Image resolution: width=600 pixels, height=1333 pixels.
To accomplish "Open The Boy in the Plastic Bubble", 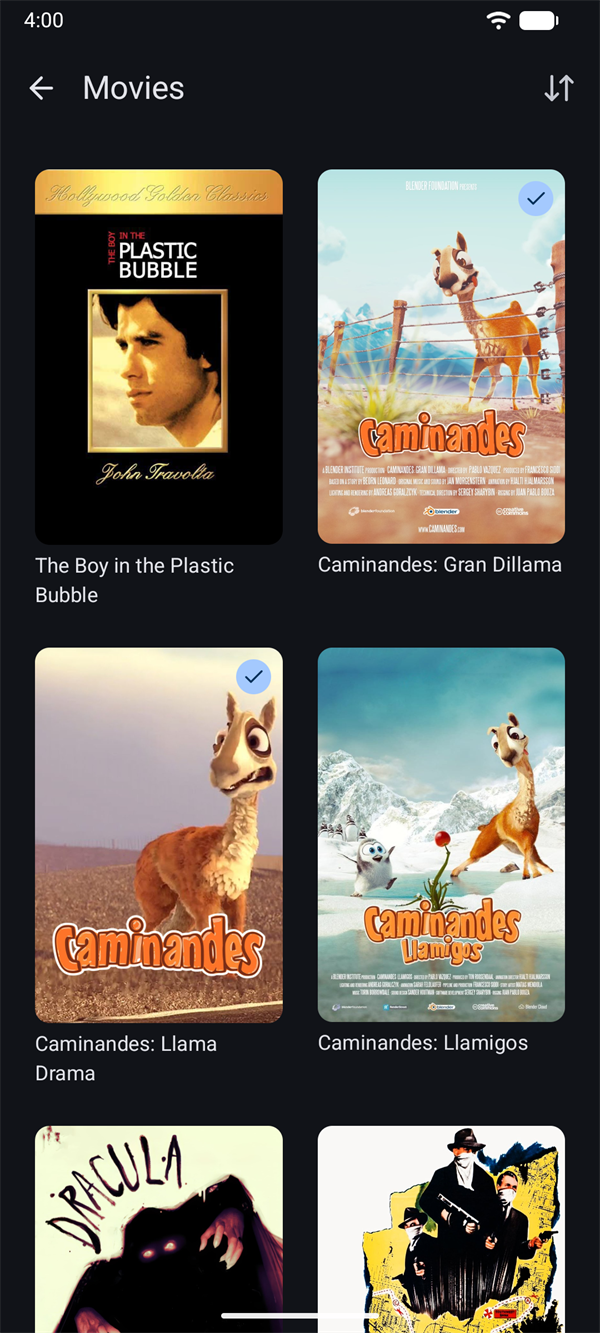I will (159, 357).
